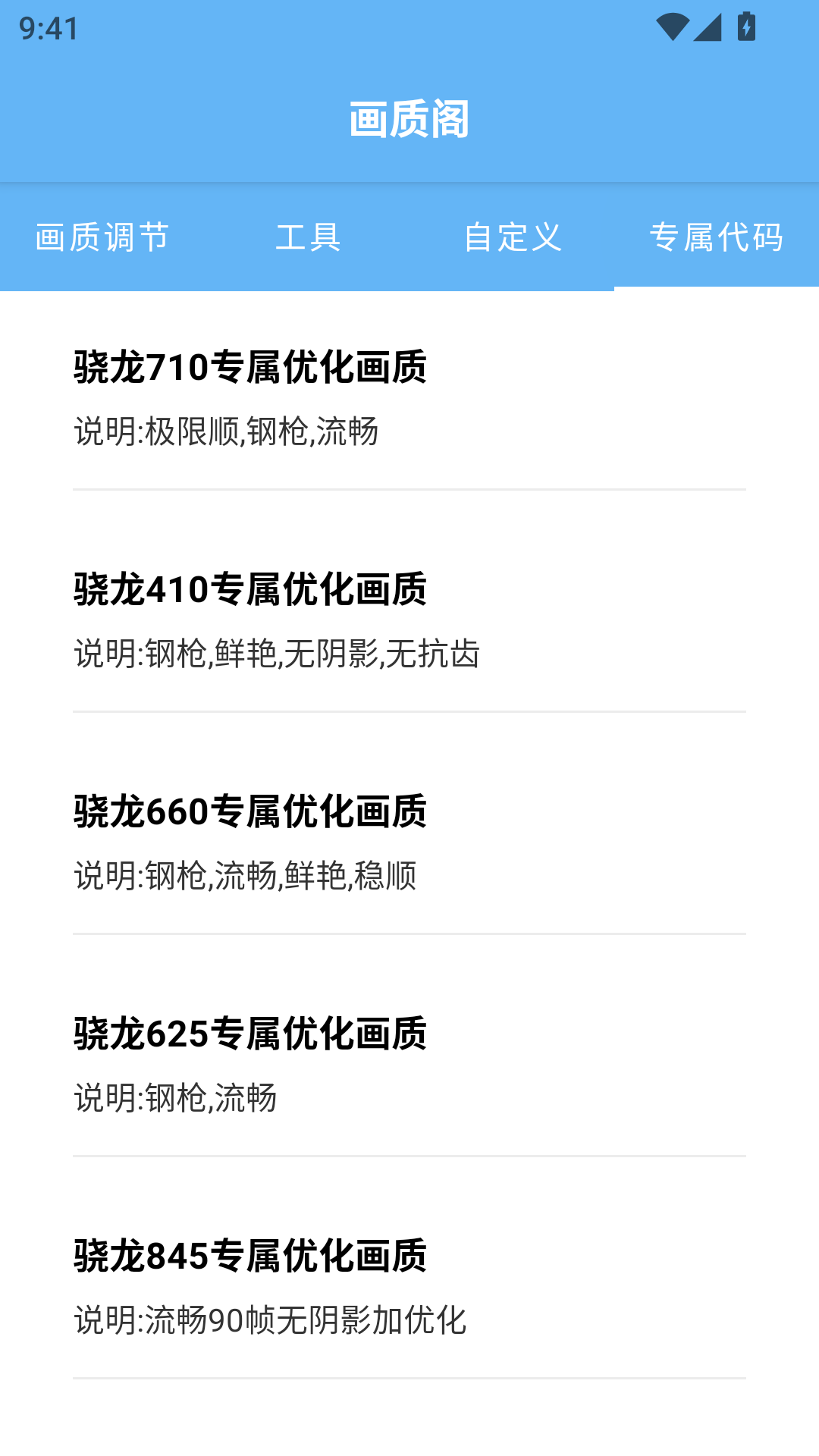Choose 骁龙660专属优化画质
This screenshot has height=1456, width=819.
250,811
